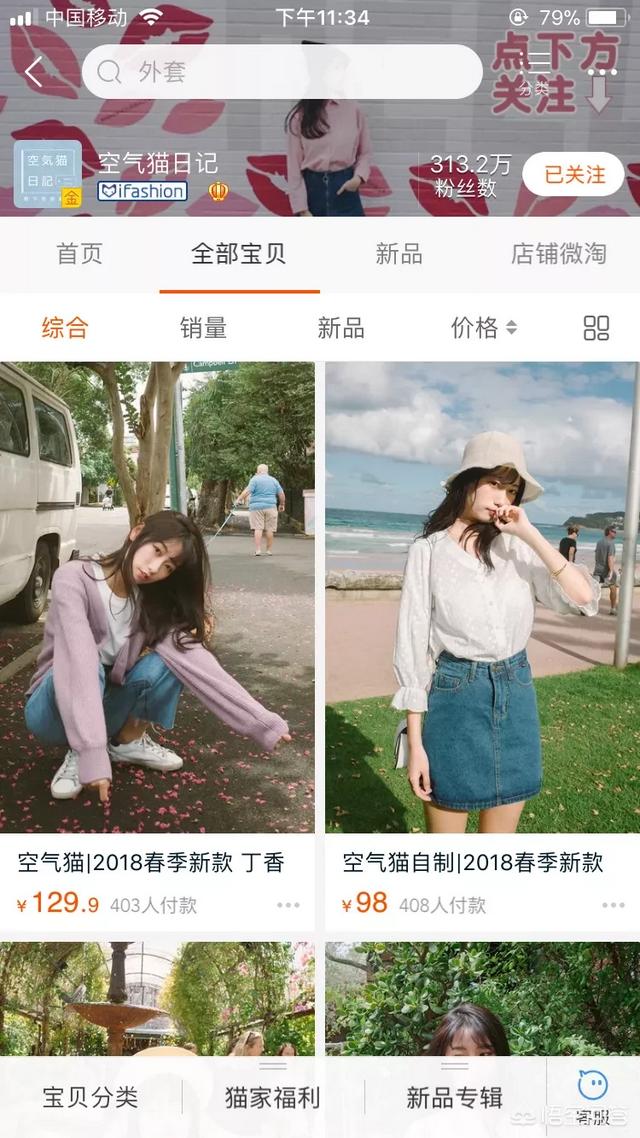640x1138 pixels.
Task: Open the 猫家福利 bottom menu
Action: click(x=273, y=1097)
